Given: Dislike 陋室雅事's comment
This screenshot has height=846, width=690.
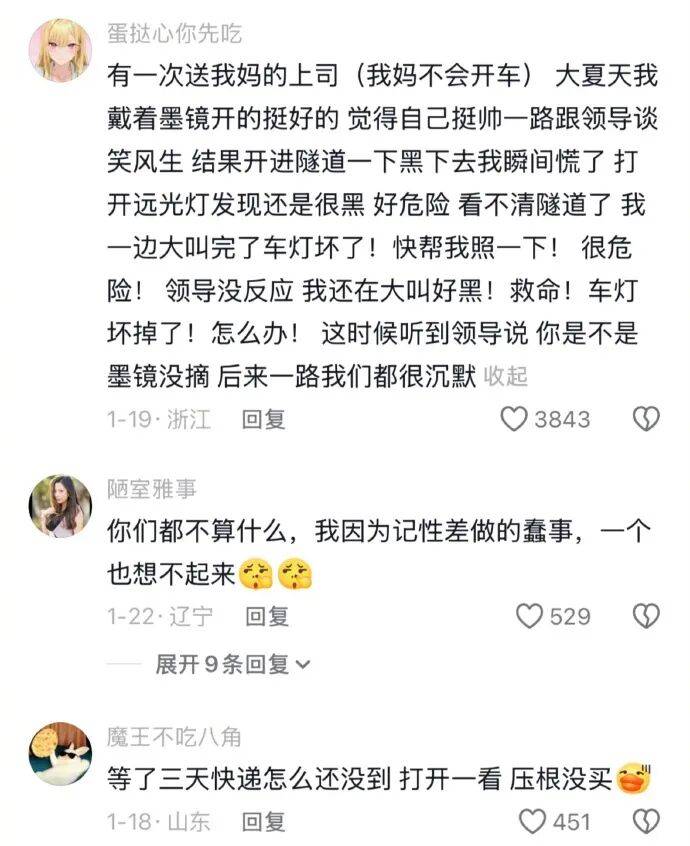Looking at the screenshot, I should tap(647, 616).
